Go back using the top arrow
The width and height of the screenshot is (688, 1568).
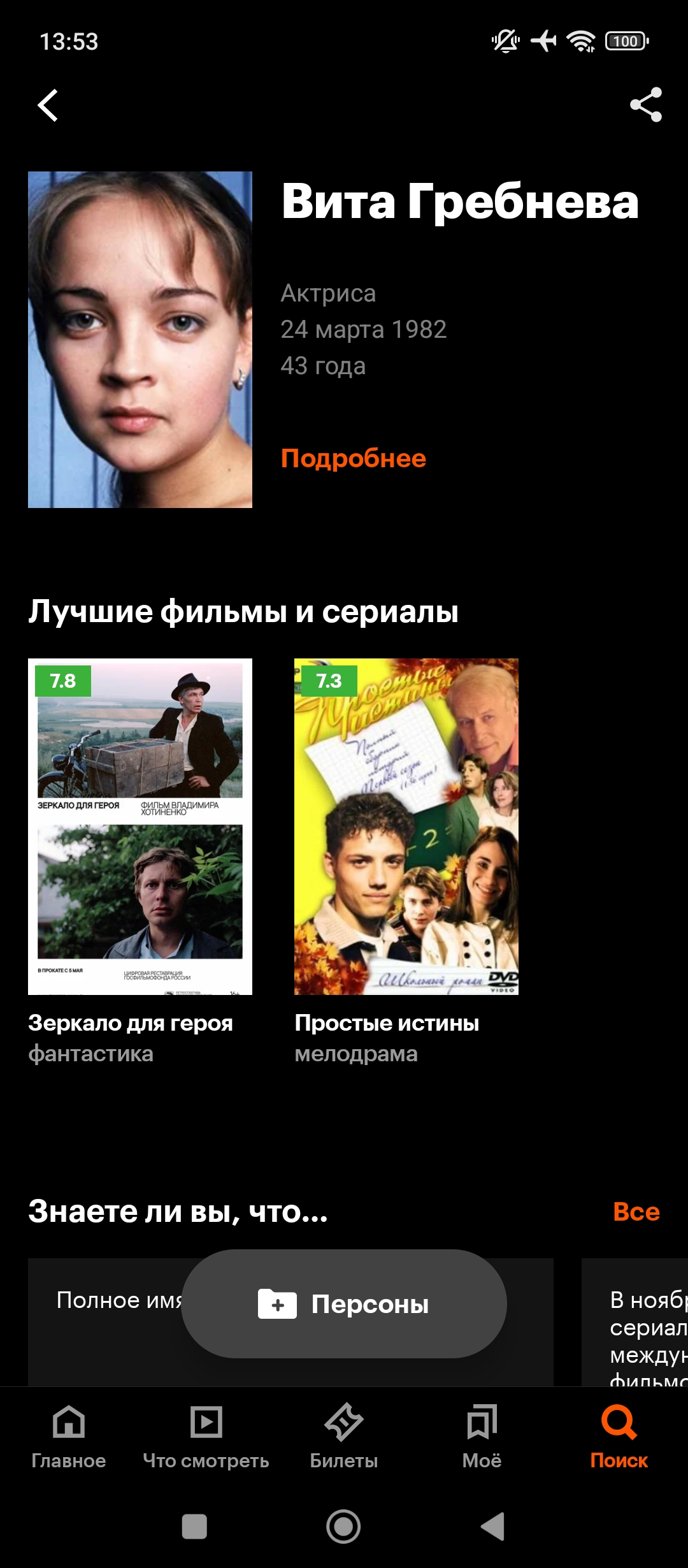click(x=48, y=105)
